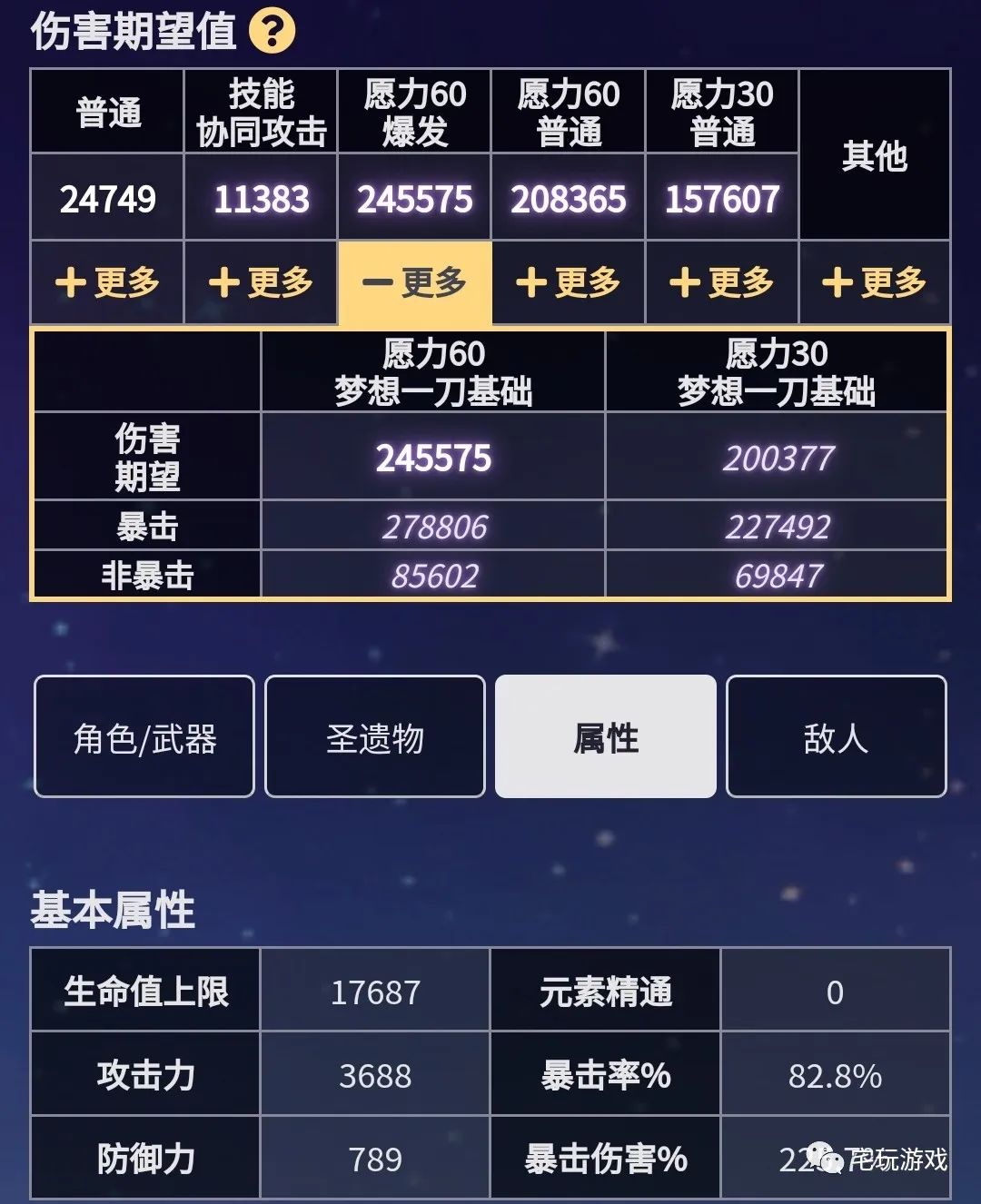981x1204 pixels.
Task: Switch to the 圣遗物 tab
Action: tap(374, 737)
